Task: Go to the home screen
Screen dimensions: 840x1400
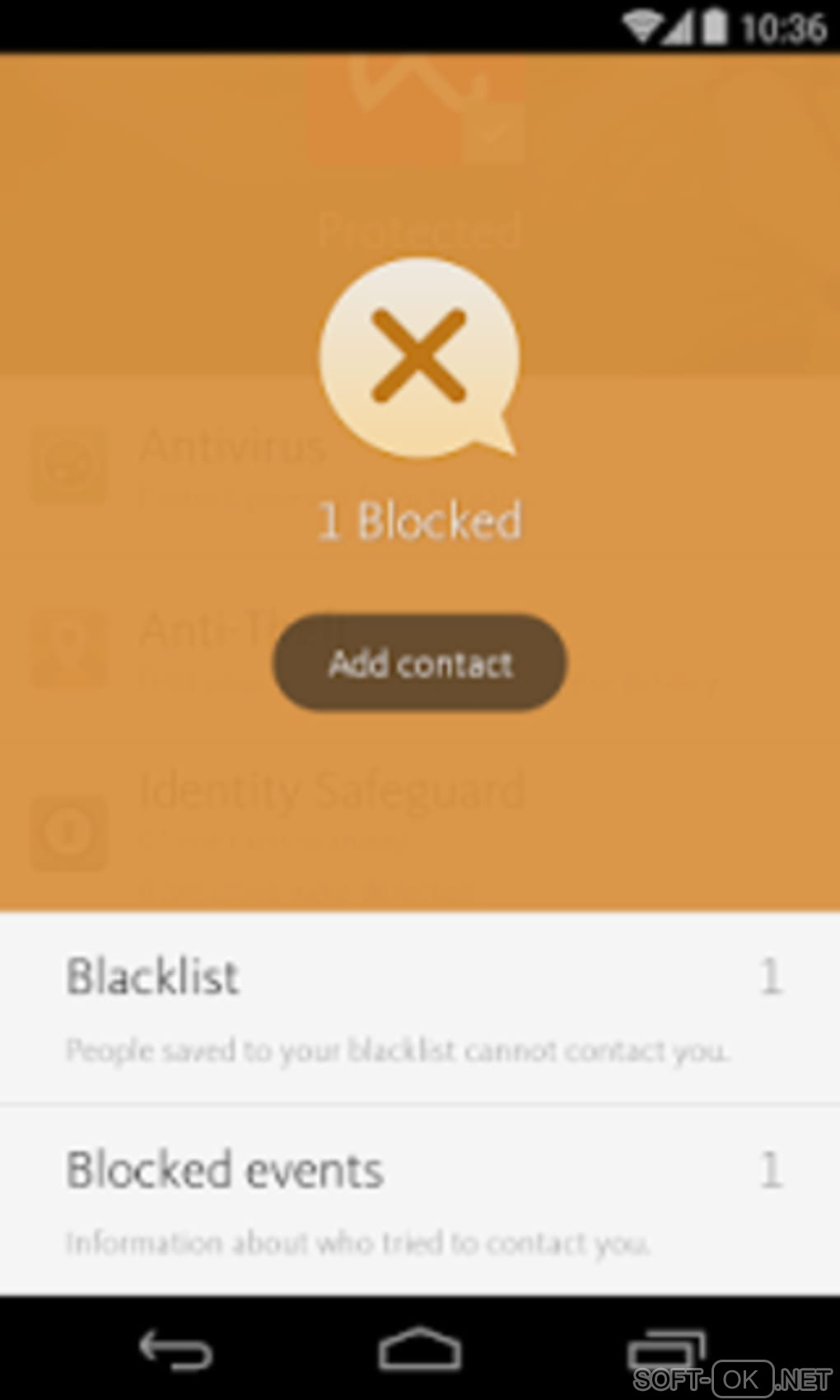Action: [x=419, y=1351]
